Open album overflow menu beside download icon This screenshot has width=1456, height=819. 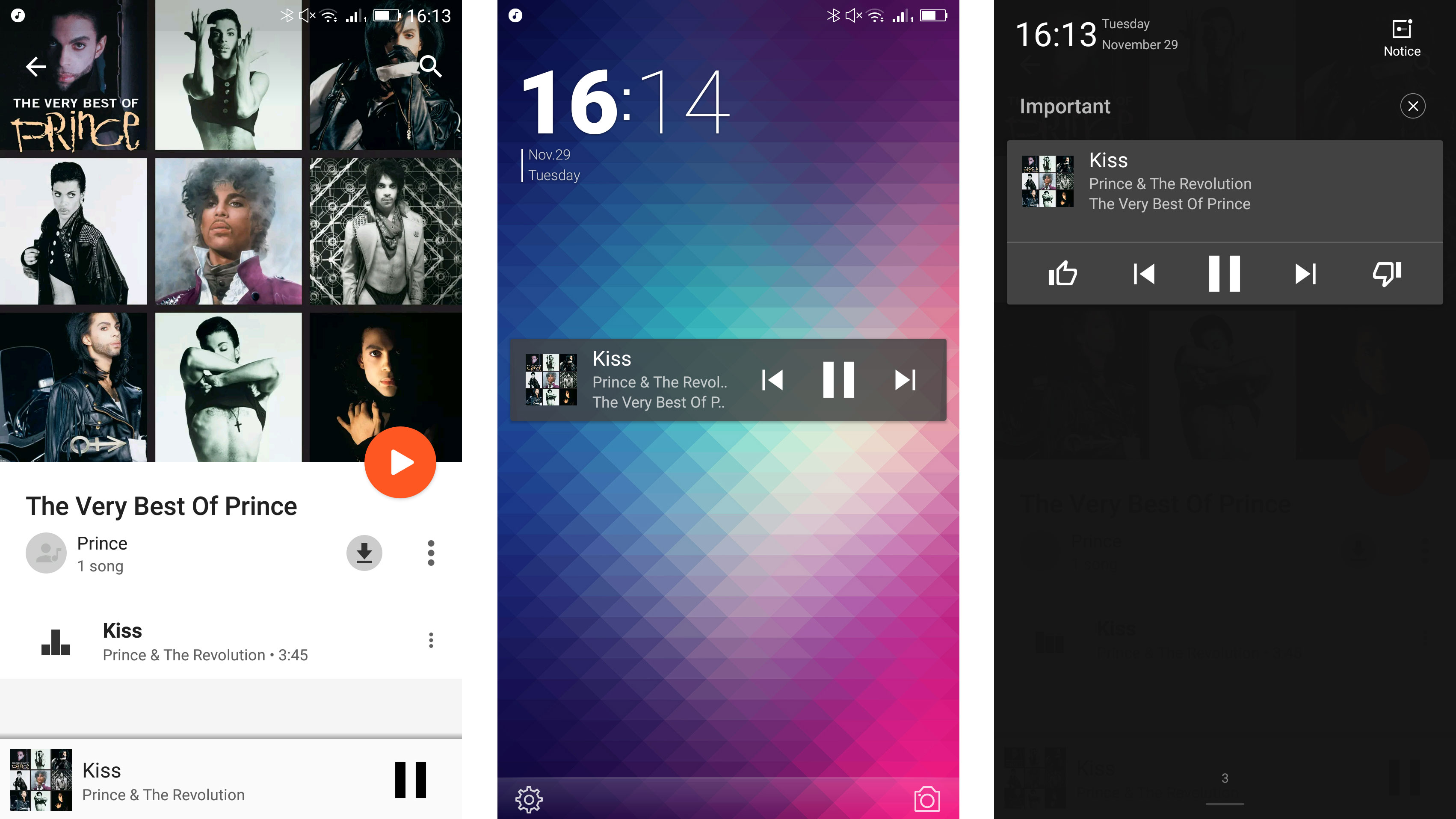tap(431, 553)
